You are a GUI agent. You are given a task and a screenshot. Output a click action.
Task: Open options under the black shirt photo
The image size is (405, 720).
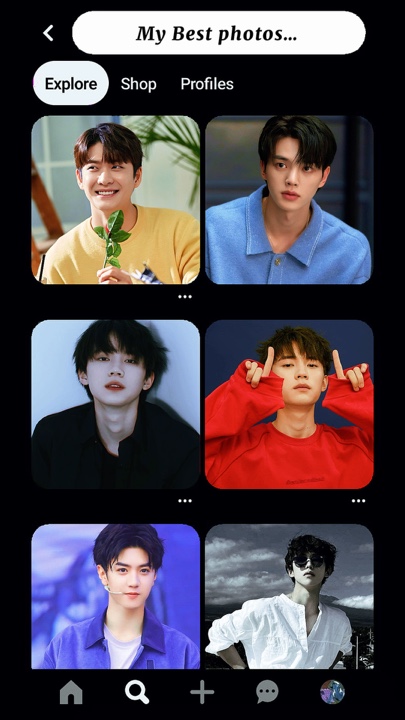[185, 501]
